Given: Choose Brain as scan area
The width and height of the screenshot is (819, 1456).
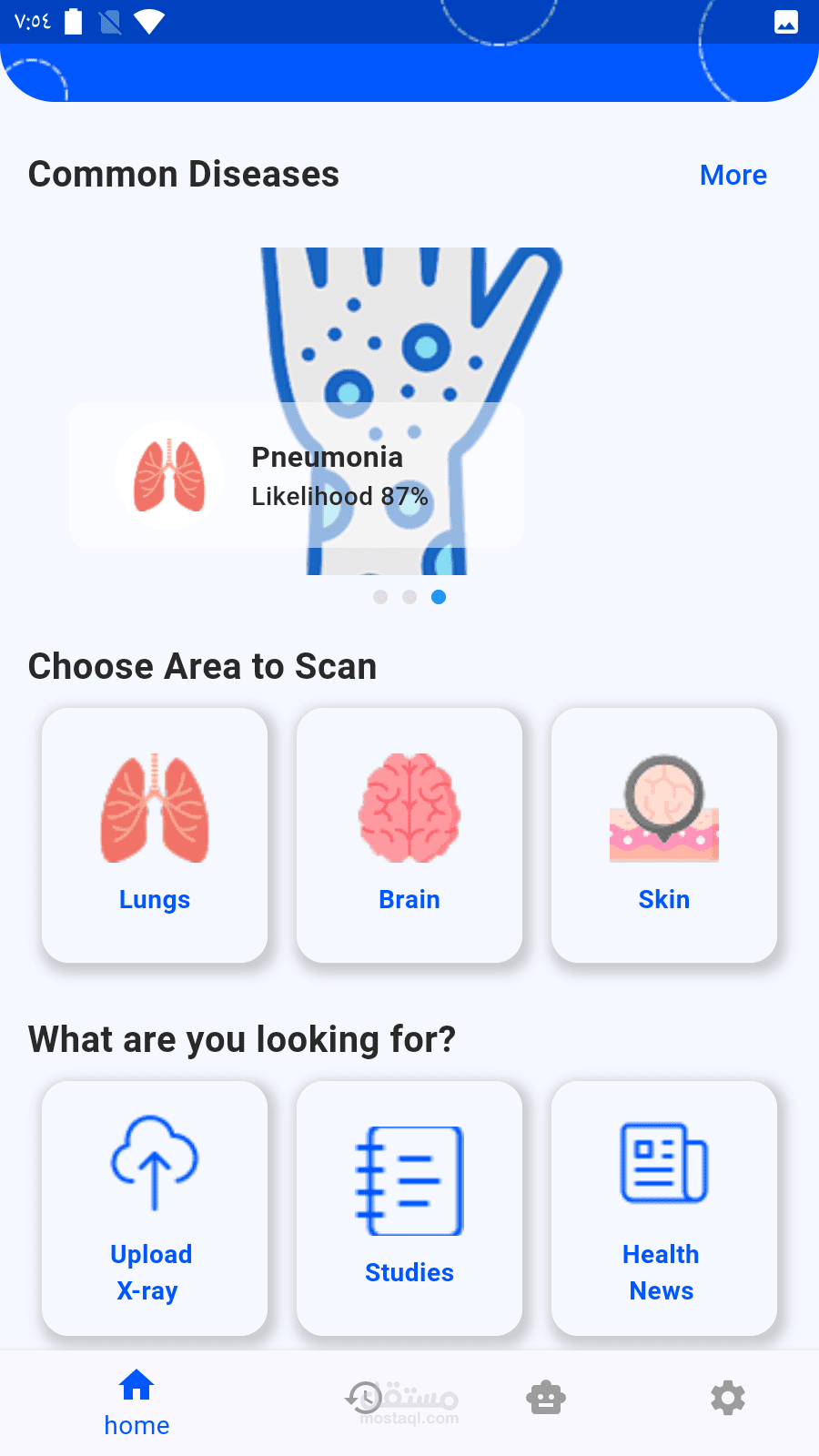Looking at the screenshot, I should (x=409, y=835).
